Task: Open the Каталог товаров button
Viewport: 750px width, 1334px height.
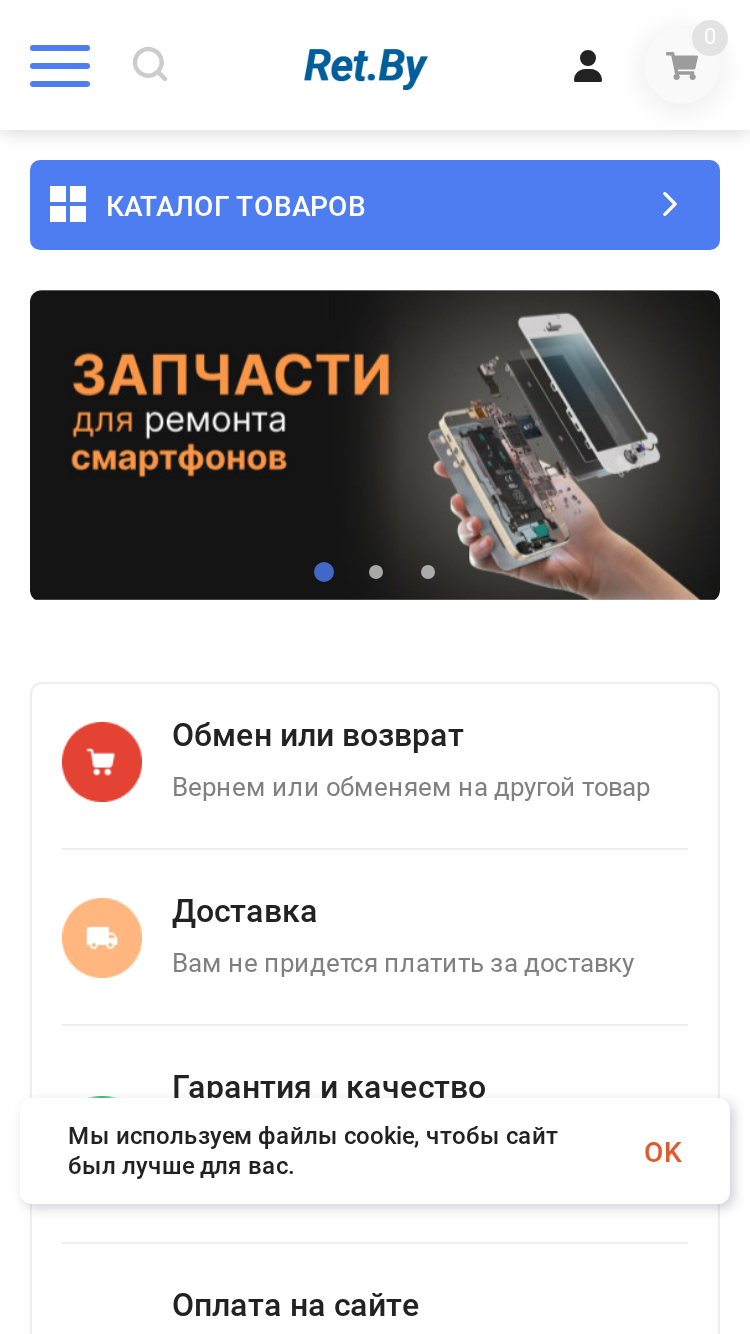Action: [375, 205]
